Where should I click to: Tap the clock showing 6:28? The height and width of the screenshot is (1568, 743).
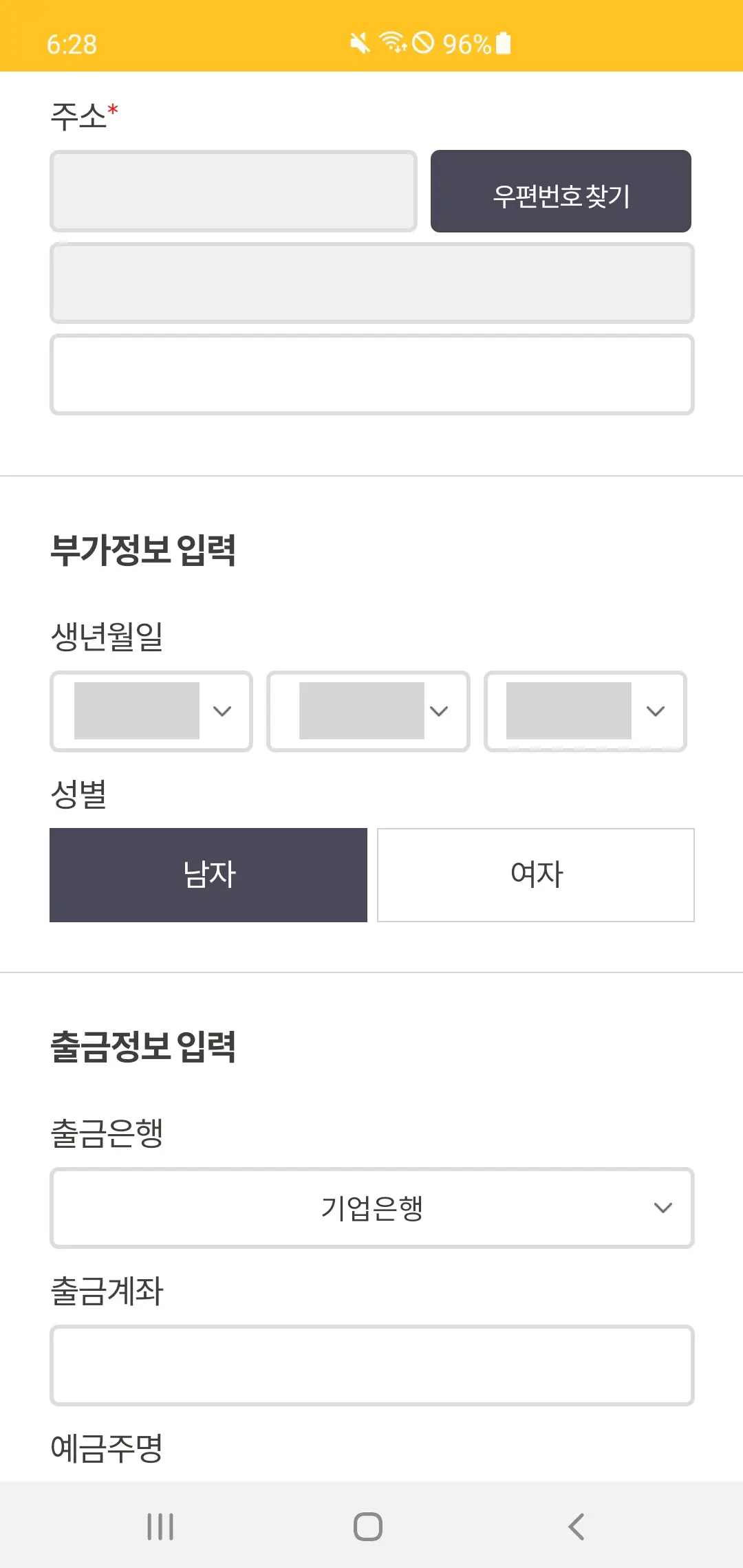coord(71,43)
